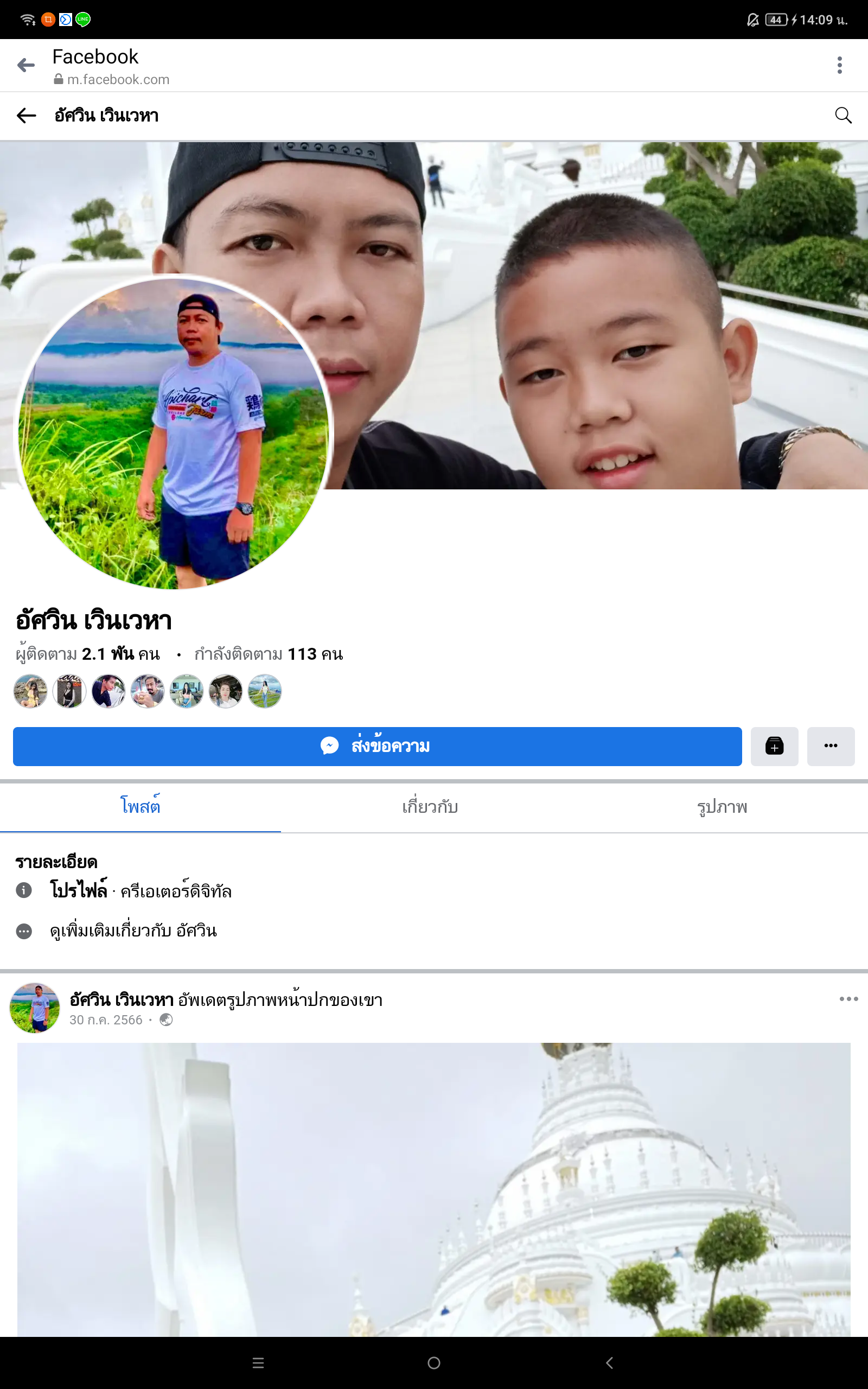Open recent apps from navigation bar
The height and width of the screenshot is (1389, 868).
click(x=258, y=1362)
